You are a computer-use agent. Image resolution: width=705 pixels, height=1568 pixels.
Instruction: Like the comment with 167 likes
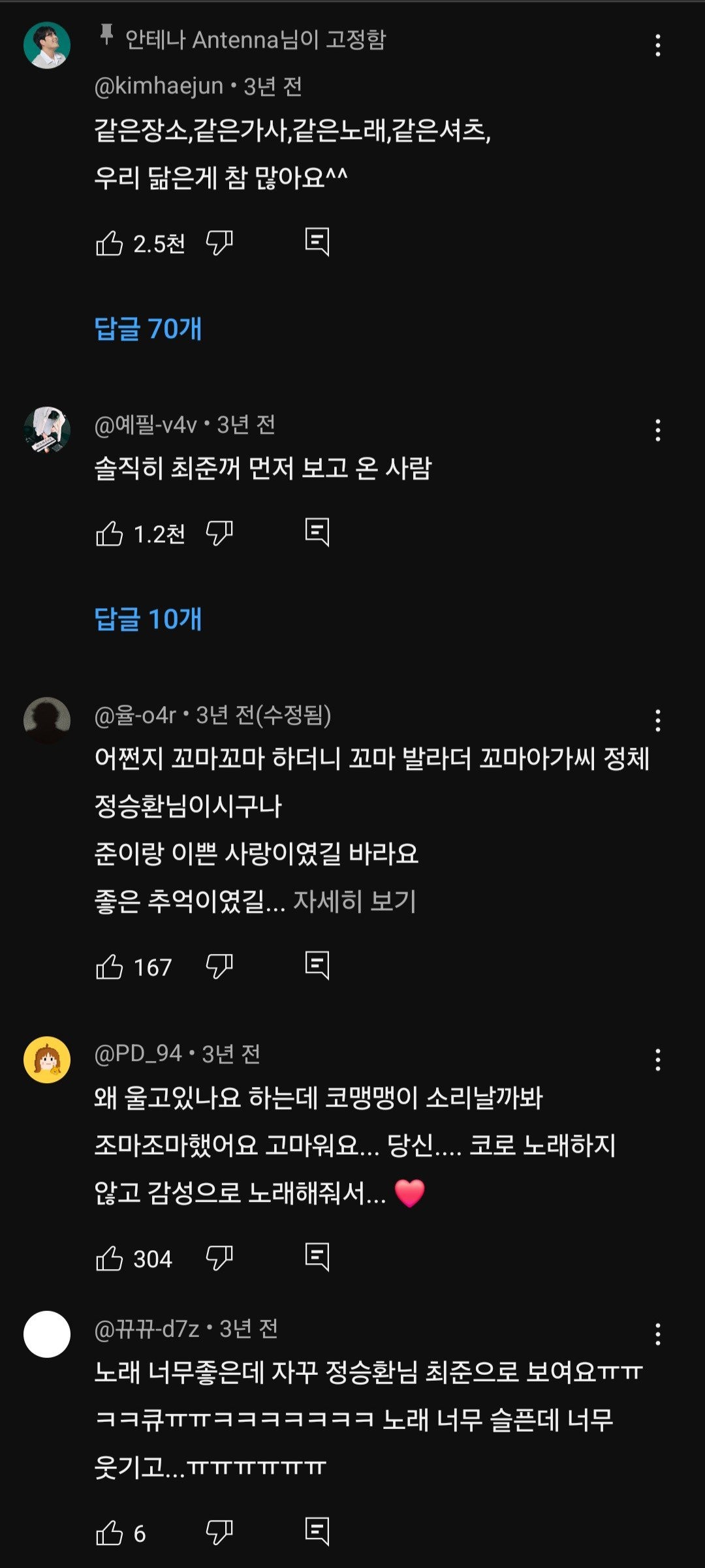109,967
